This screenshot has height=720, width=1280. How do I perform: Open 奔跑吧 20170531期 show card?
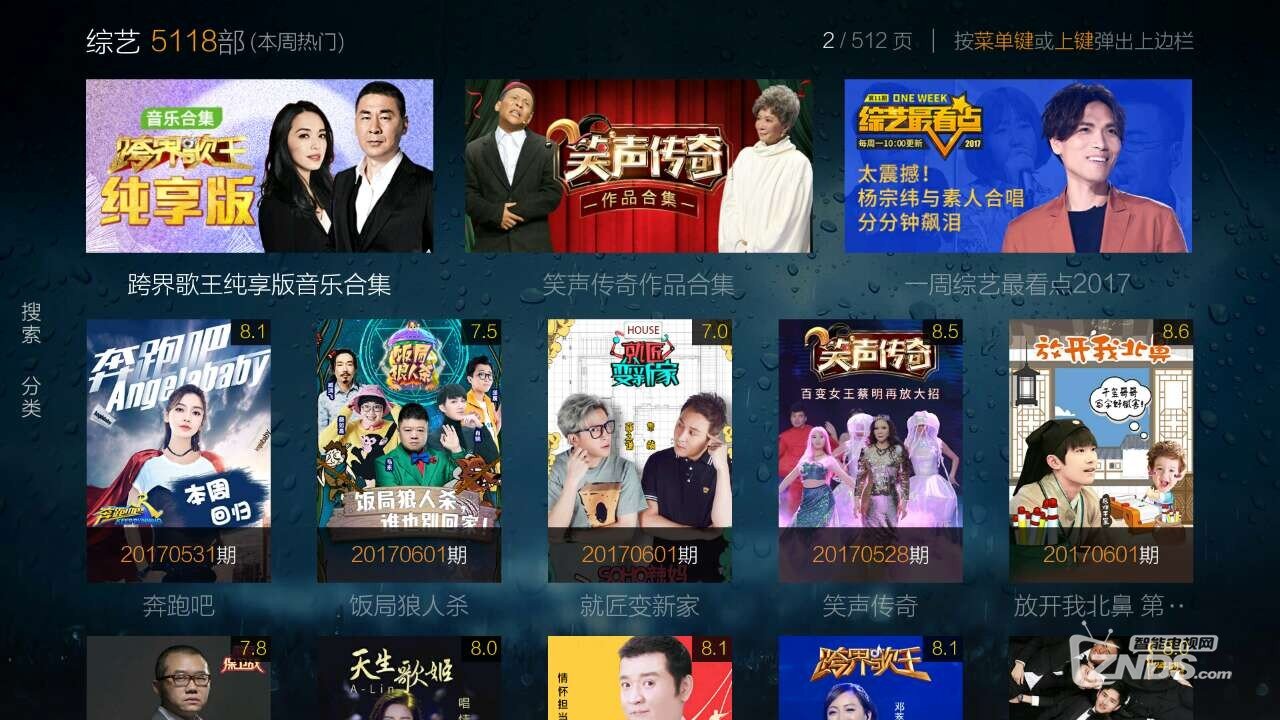coord(178,450)
